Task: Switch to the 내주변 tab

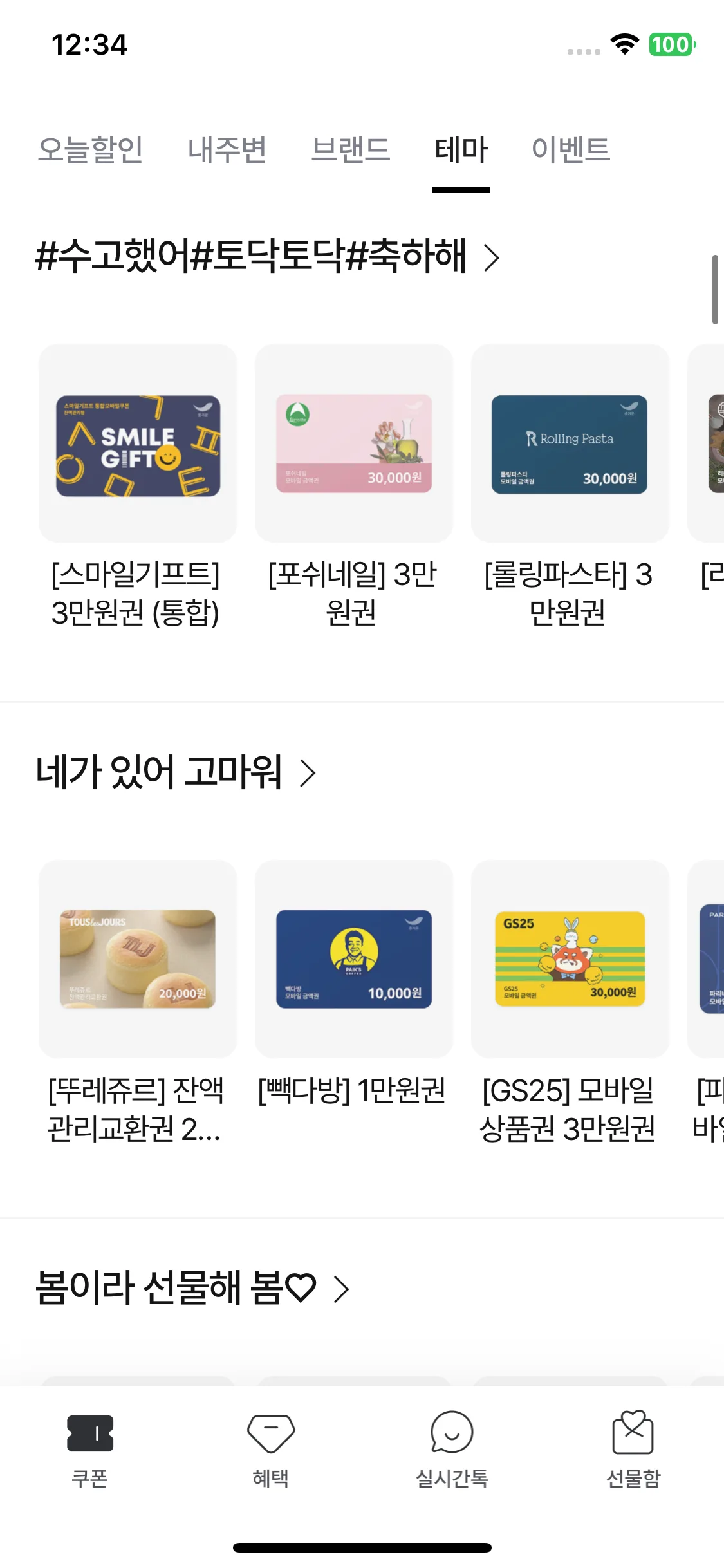Action: click(227, 150)
